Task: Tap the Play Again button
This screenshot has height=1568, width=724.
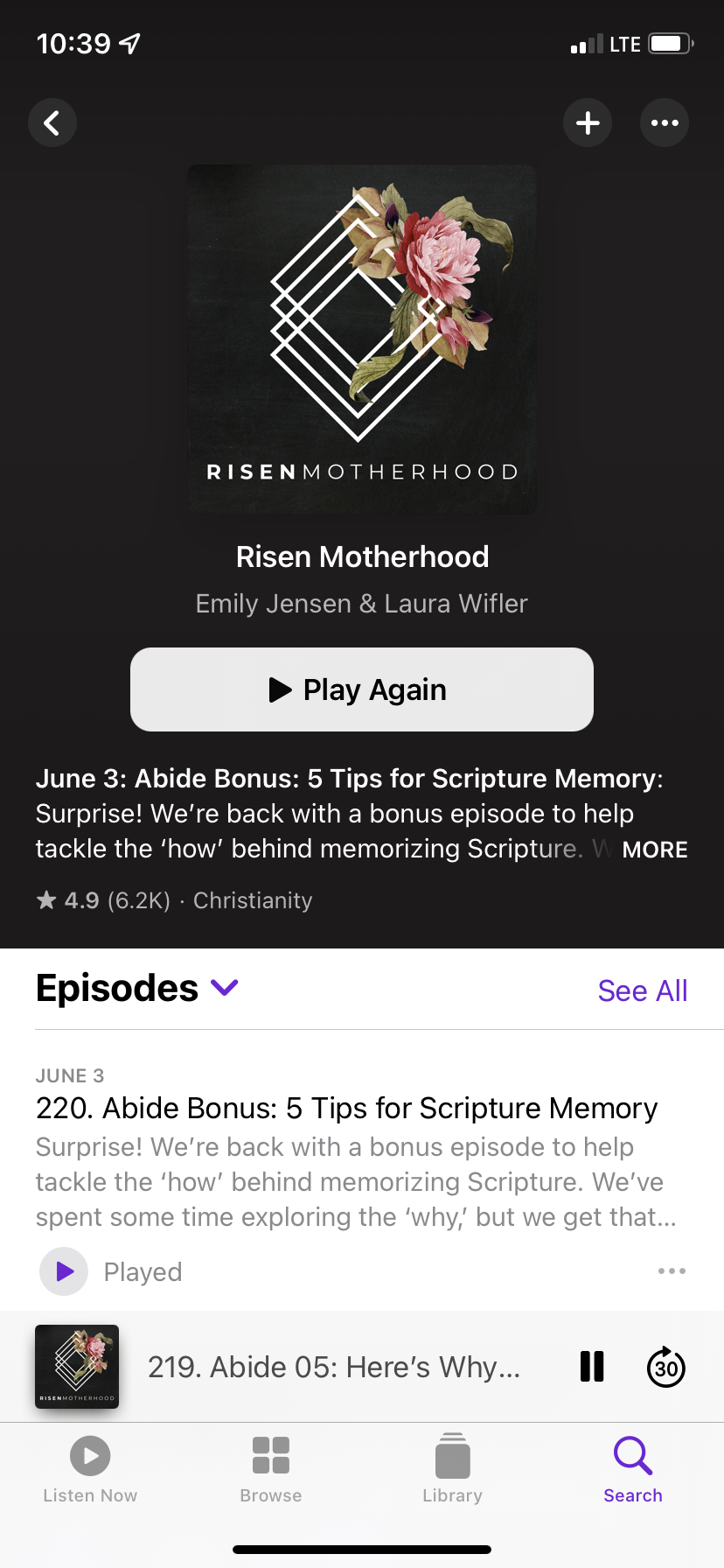Action: tap(362, 689)
